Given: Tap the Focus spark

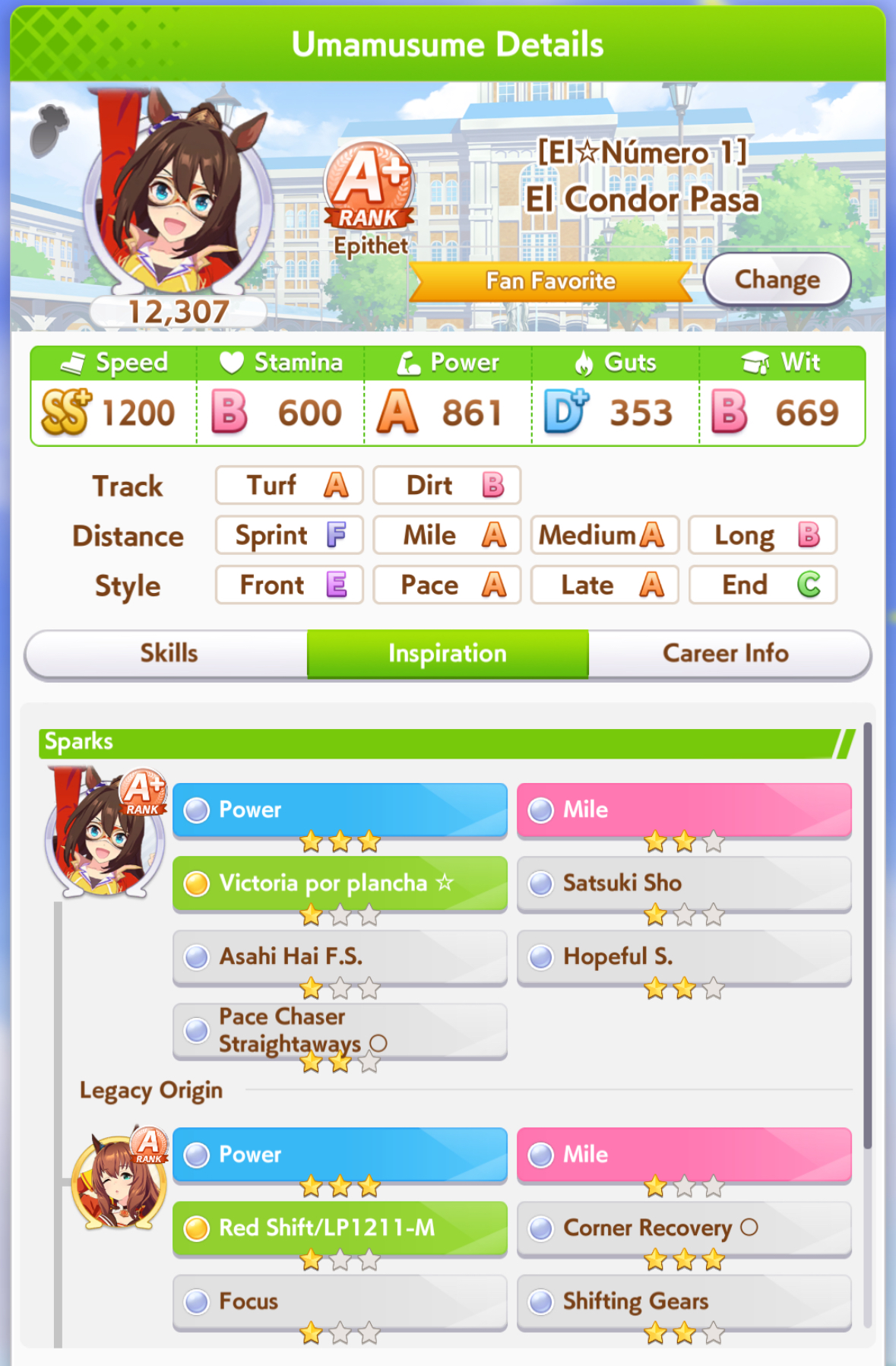Looking at the screenshot, I should [x=340, y=1301].
